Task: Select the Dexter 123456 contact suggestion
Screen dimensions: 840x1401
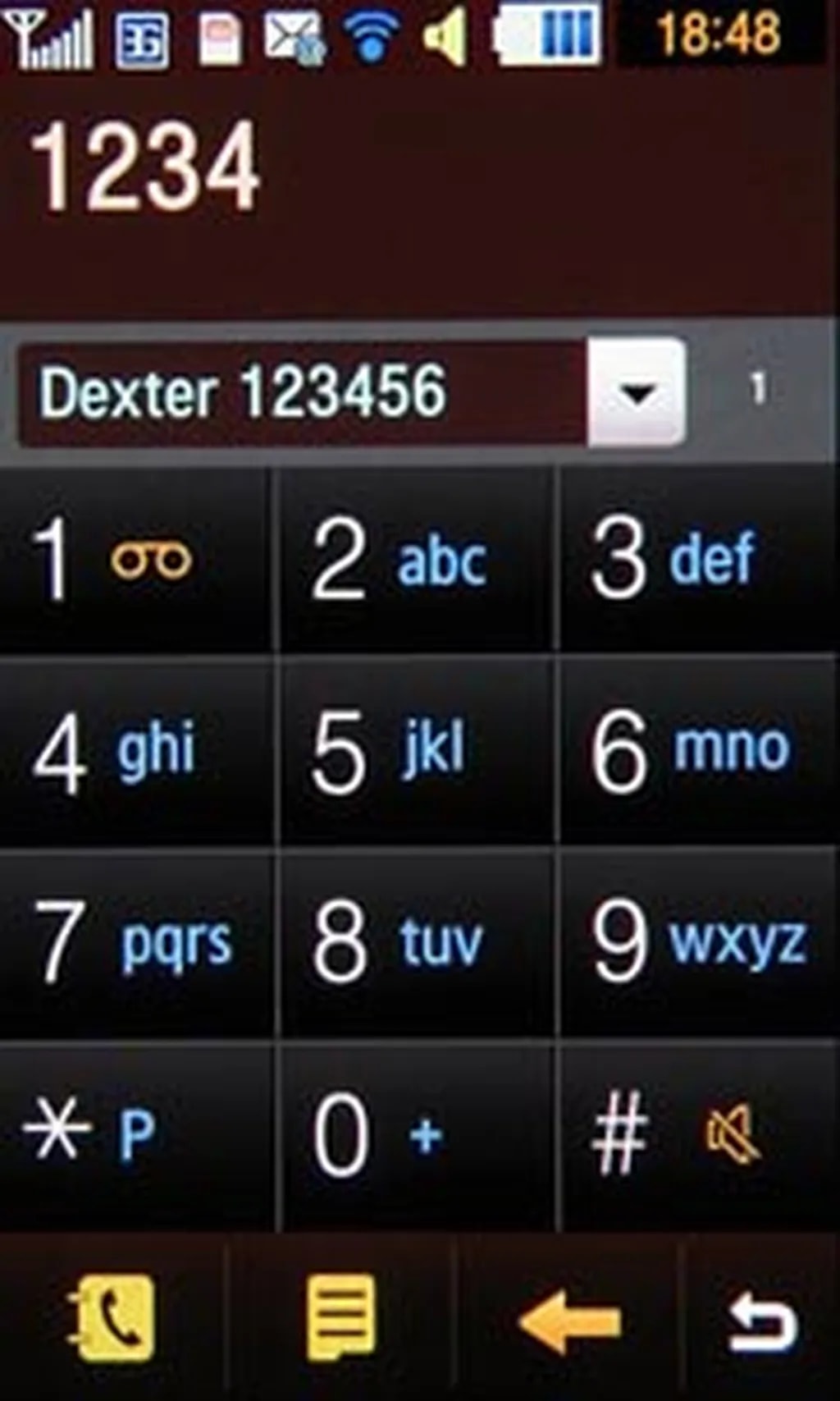Action: [302, 392]
